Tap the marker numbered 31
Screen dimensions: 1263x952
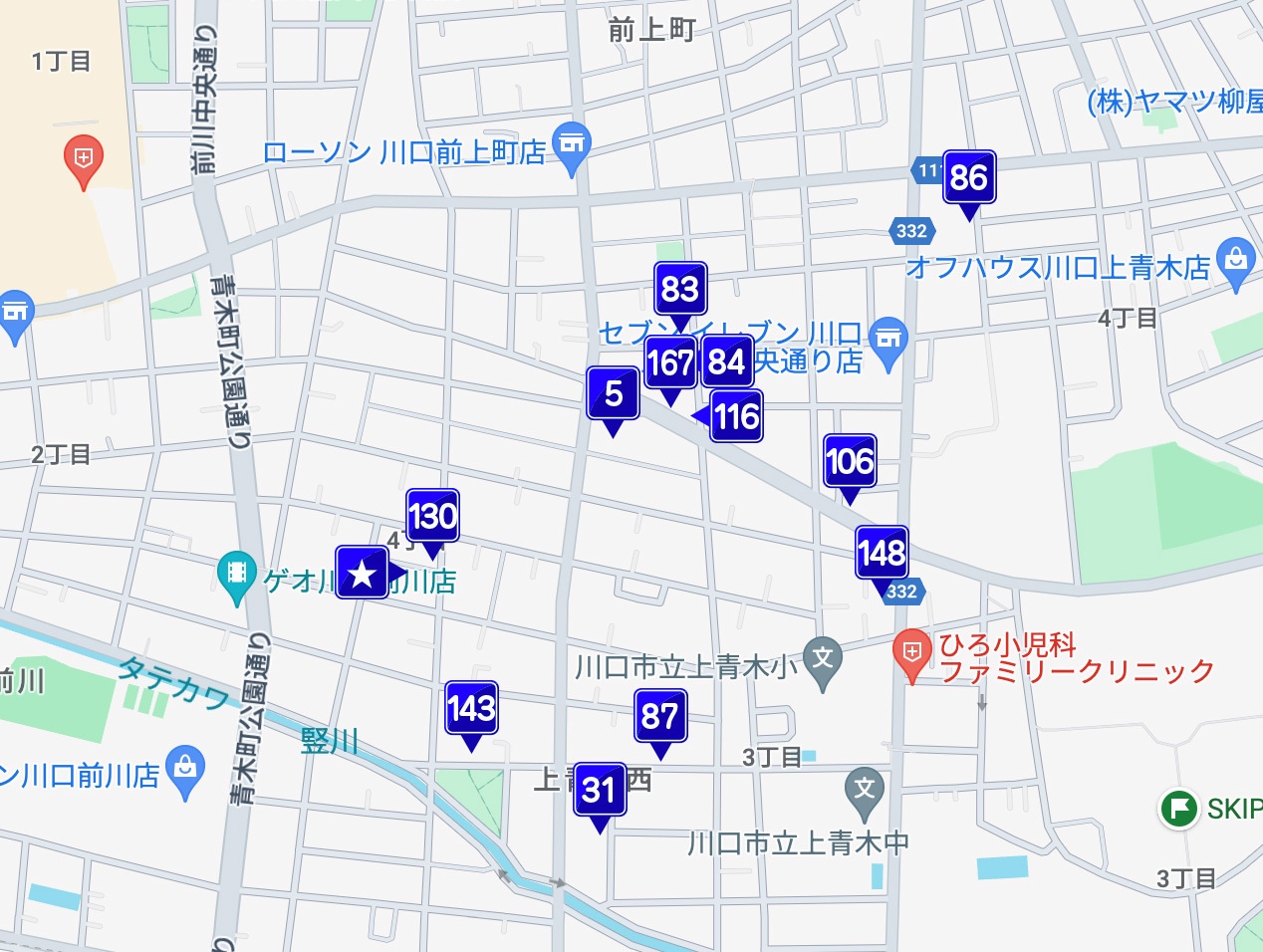pyautogui.click(x=600, y=790)
